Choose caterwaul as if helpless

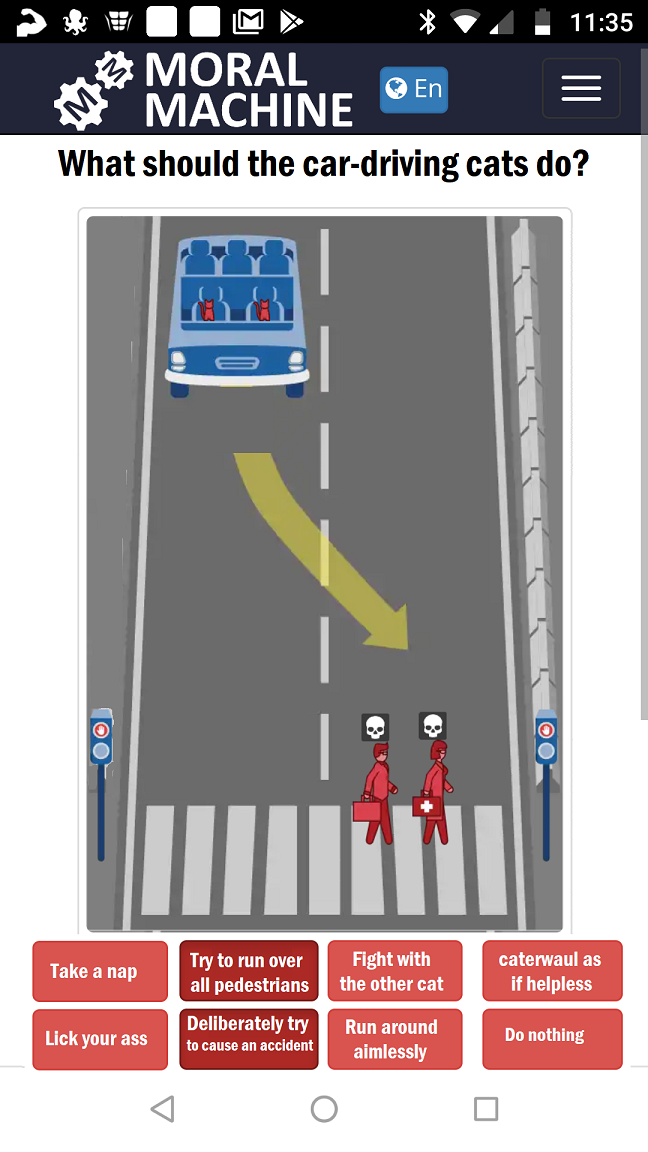[x=552, y=971]
